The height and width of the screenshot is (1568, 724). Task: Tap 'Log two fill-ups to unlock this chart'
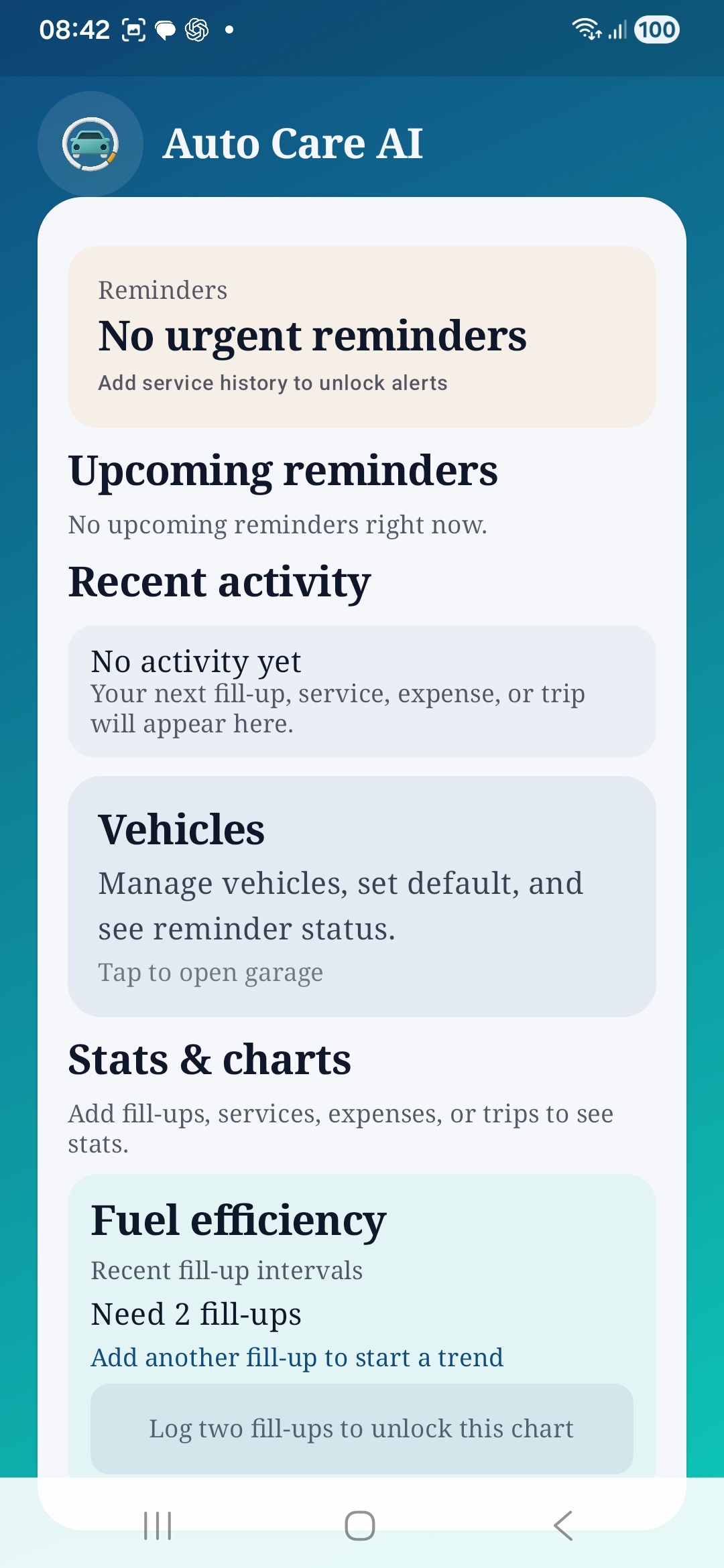(x=361, y=1428)
